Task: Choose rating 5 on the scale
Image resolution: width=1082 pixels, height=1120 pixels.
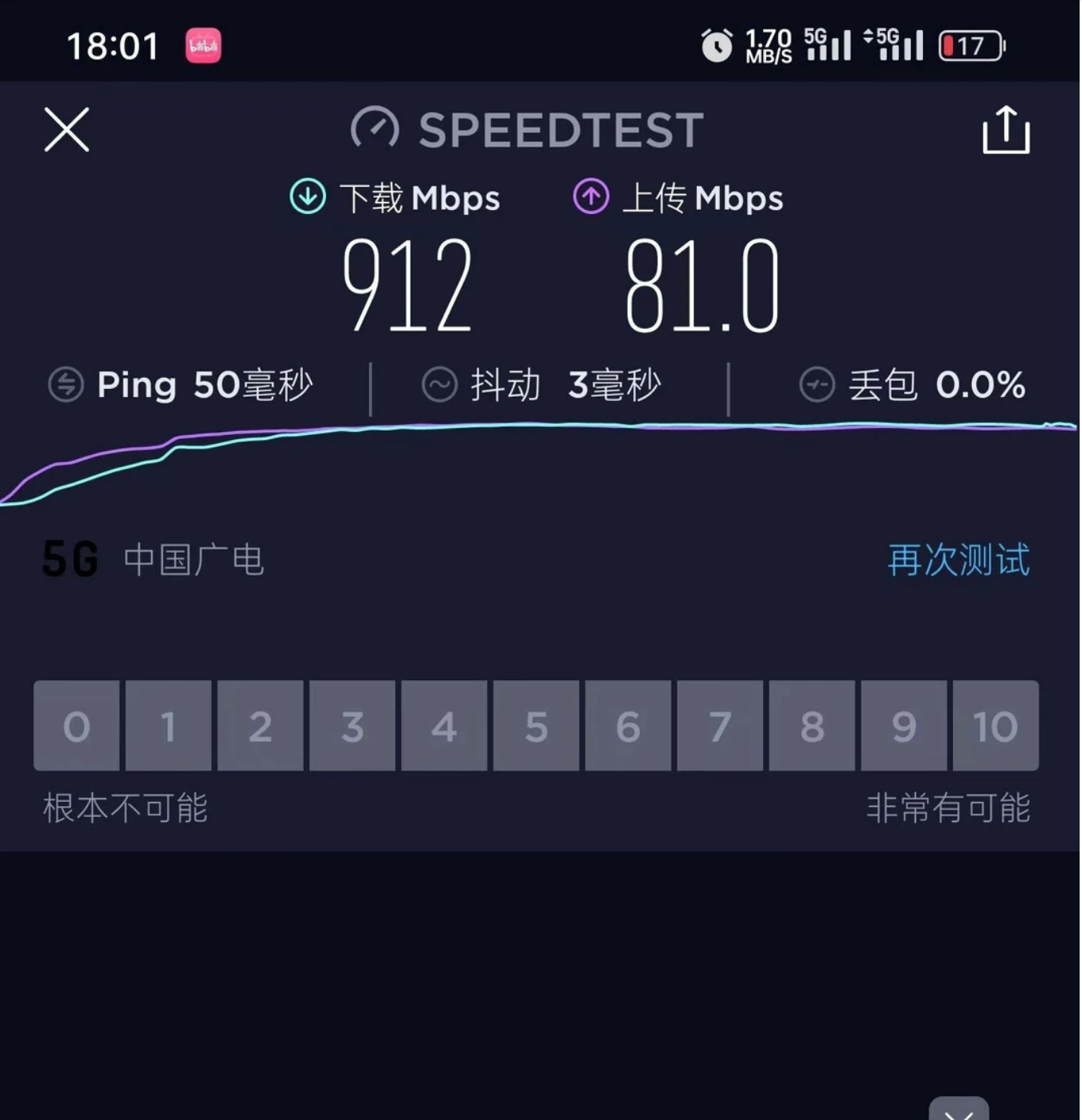Action: pos(536,725)
